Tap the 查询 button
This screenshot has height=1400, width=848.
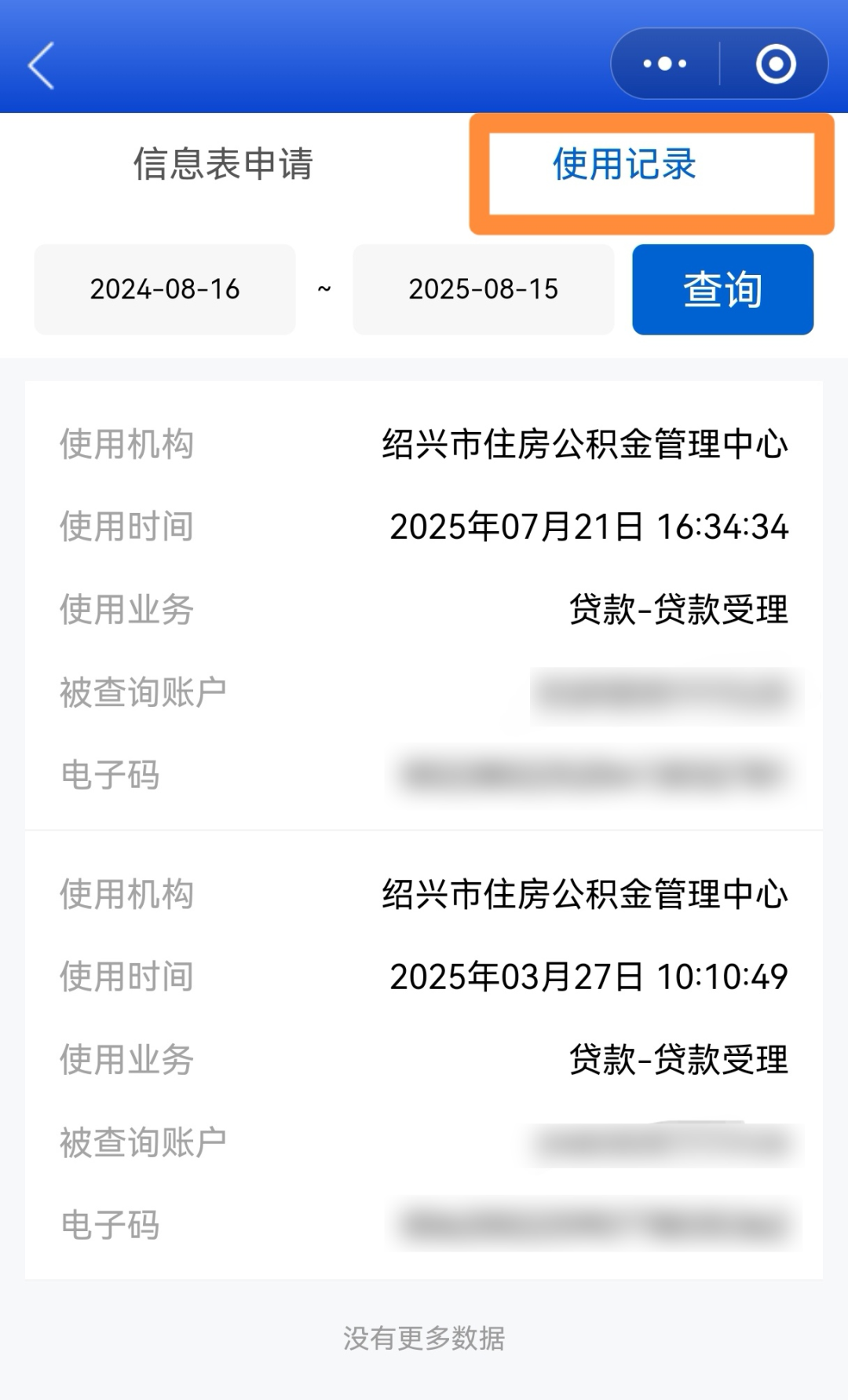click(x=722, y=289)
